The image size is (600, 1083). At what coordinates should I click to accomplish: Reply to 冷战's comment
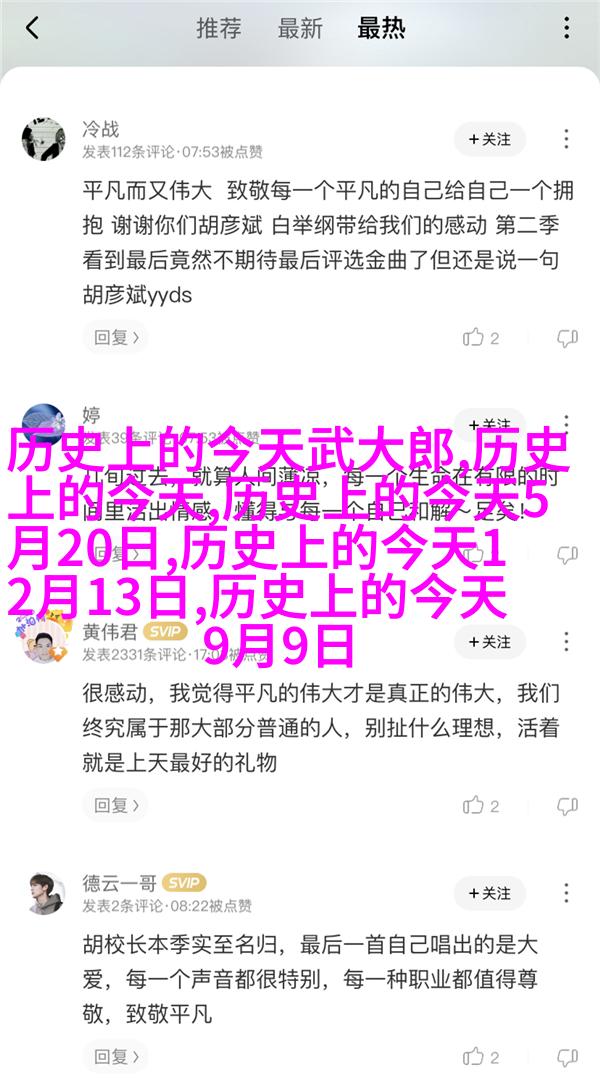point(115,338)
